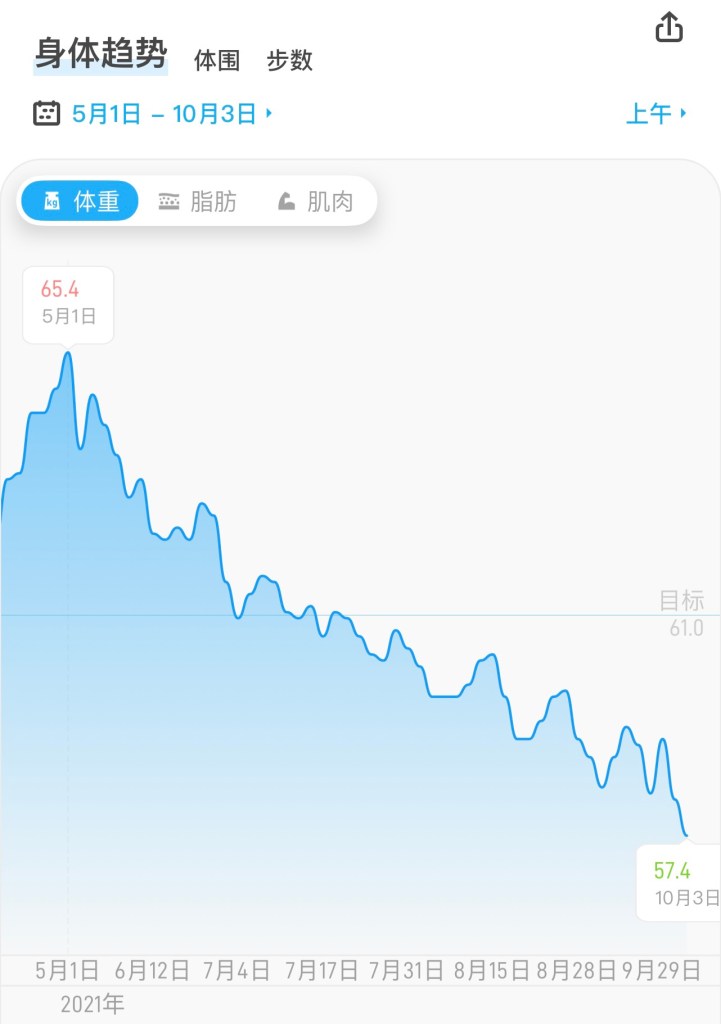
Task: Switch to the 步数 tab
Action: 290,61
